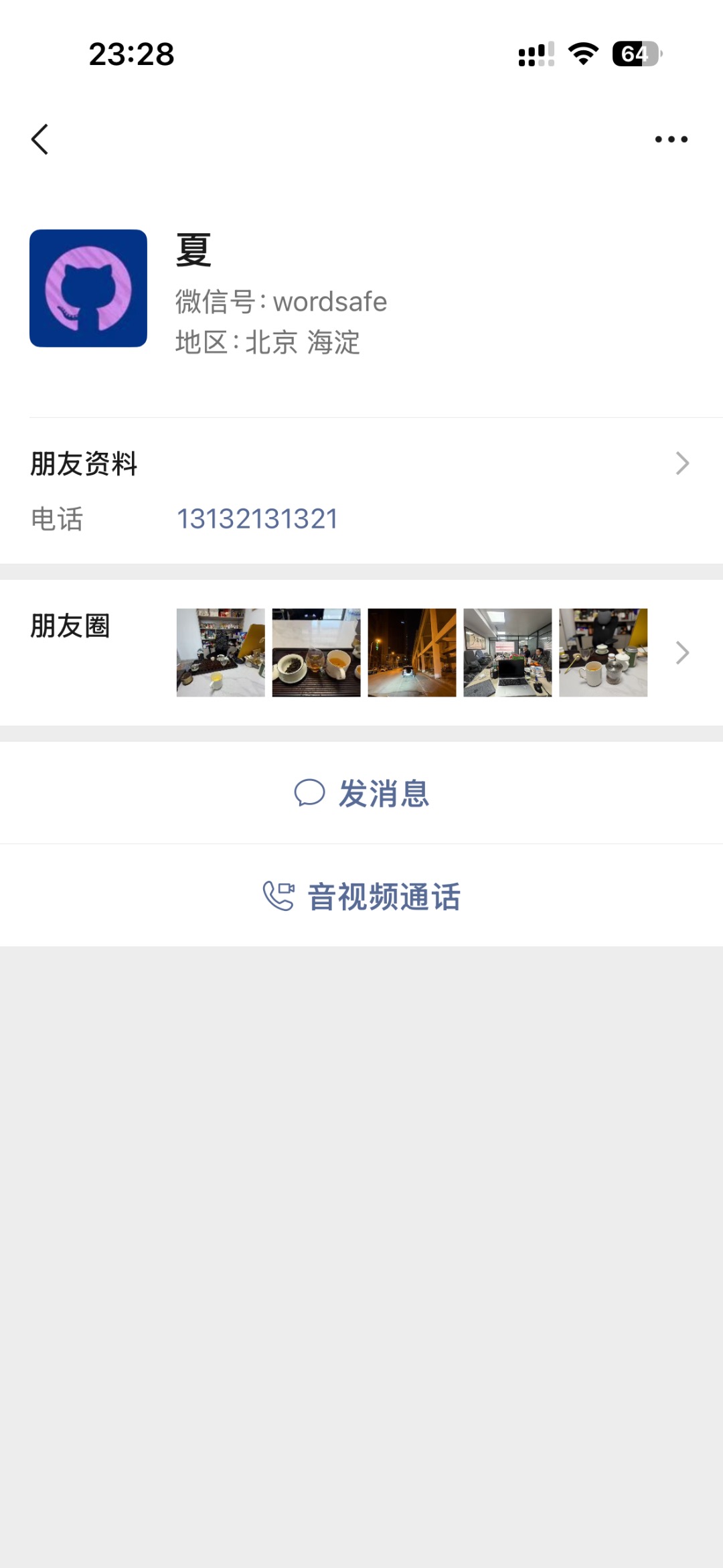723x1568 pixels.
Task: Open 夏's 朋友圈 moments
Action: (x=361, y=652)
